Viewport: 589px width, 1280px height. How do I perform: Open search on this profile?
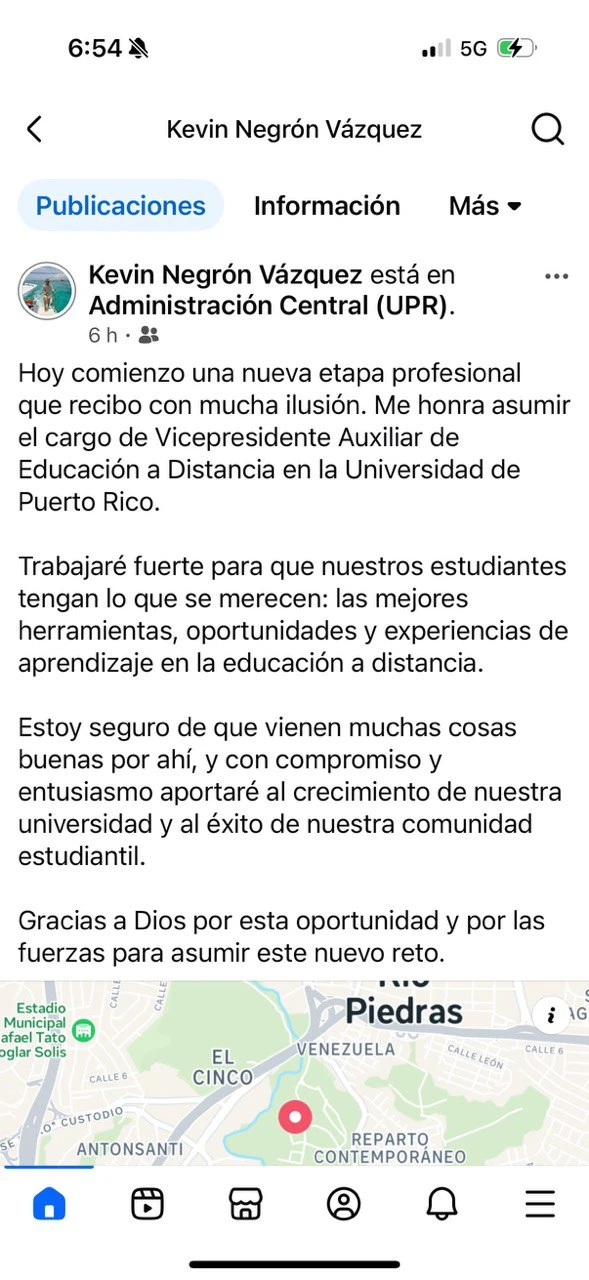547,129
